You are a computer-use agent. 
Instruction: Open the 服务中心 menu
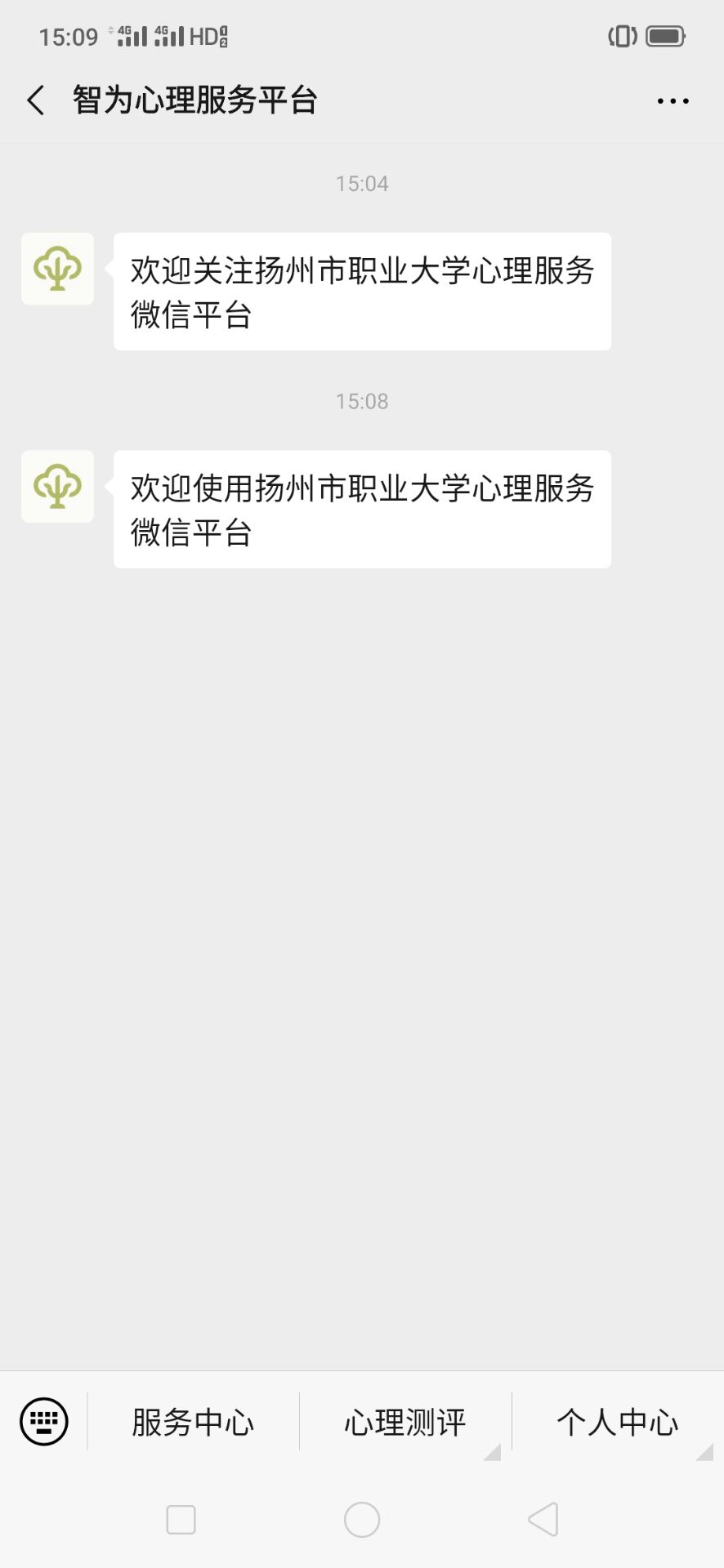pyautogui.click(x=193, y=1423)
